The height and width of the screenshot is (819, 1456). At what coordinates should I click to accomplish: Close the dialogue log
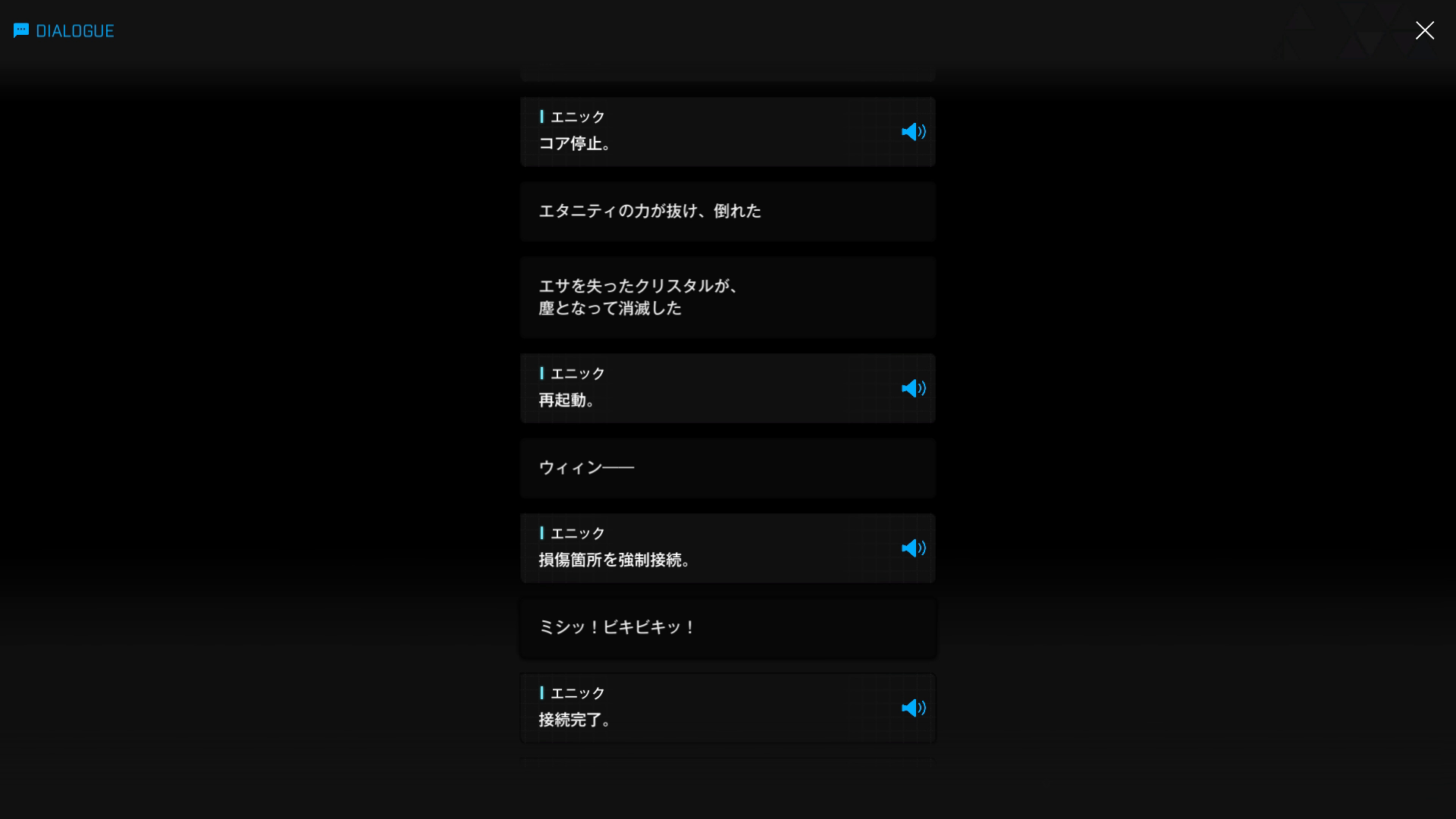click(1424, 30)
